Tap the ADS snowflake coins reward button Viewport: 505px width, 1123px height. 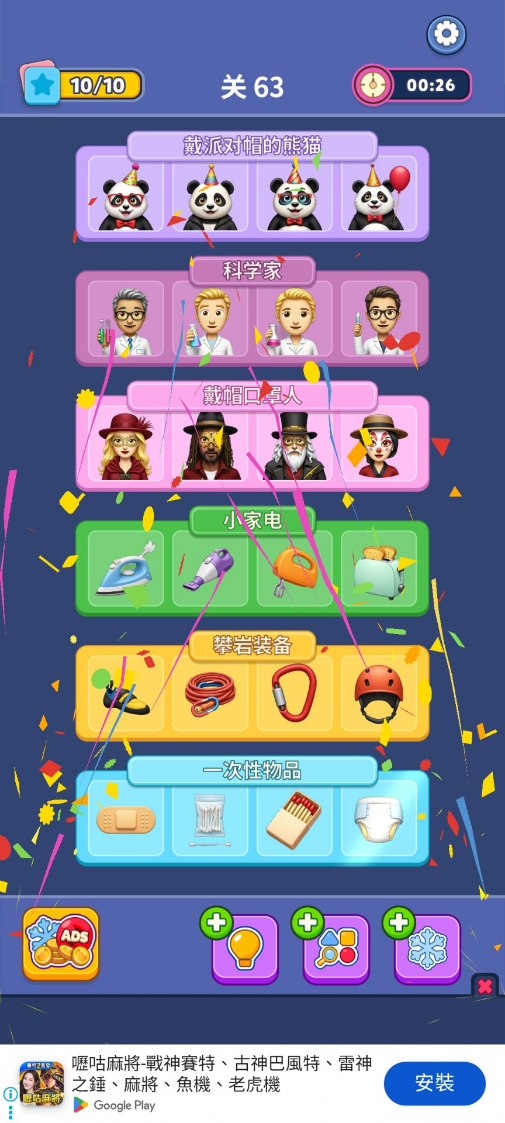coord(61,943)
